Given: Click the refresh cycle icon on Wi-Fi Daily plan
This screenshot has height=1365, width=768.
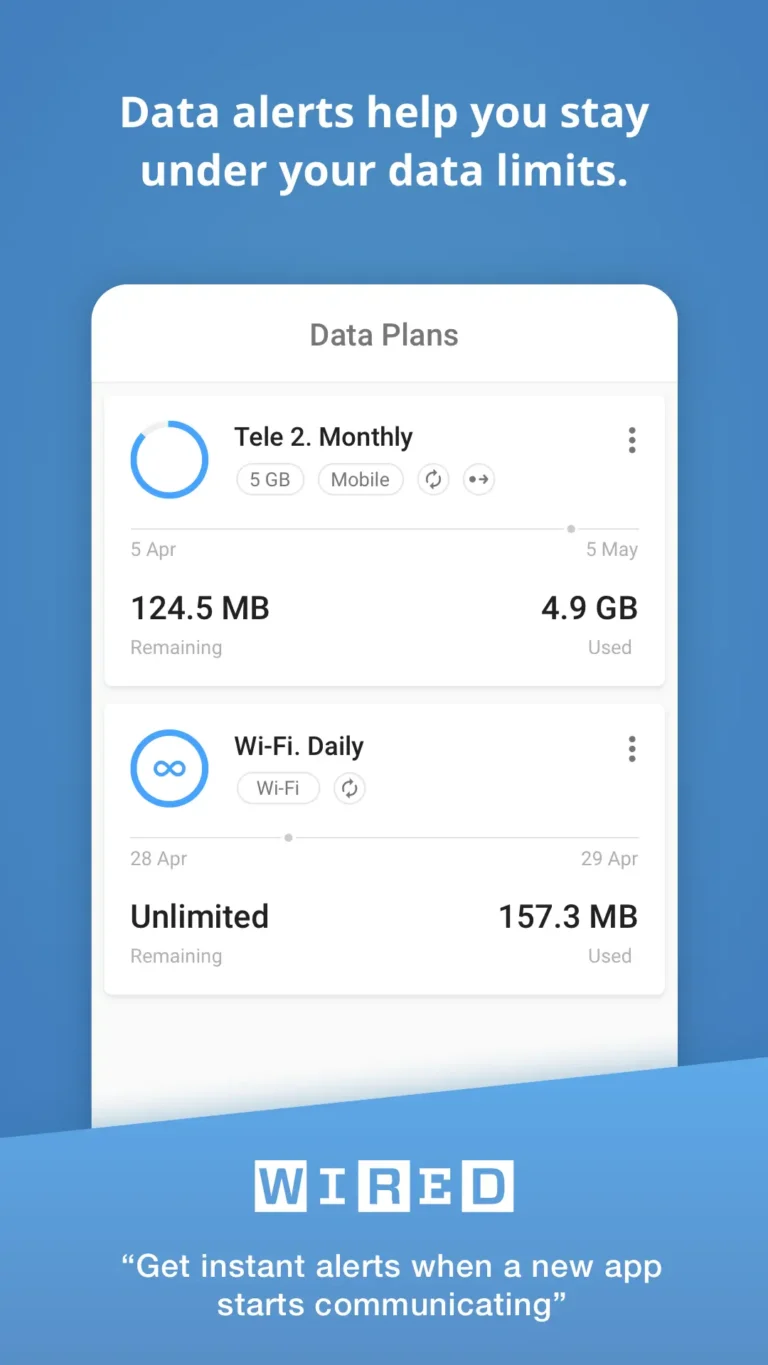Looking at the screenshot, I should (350, 788).
